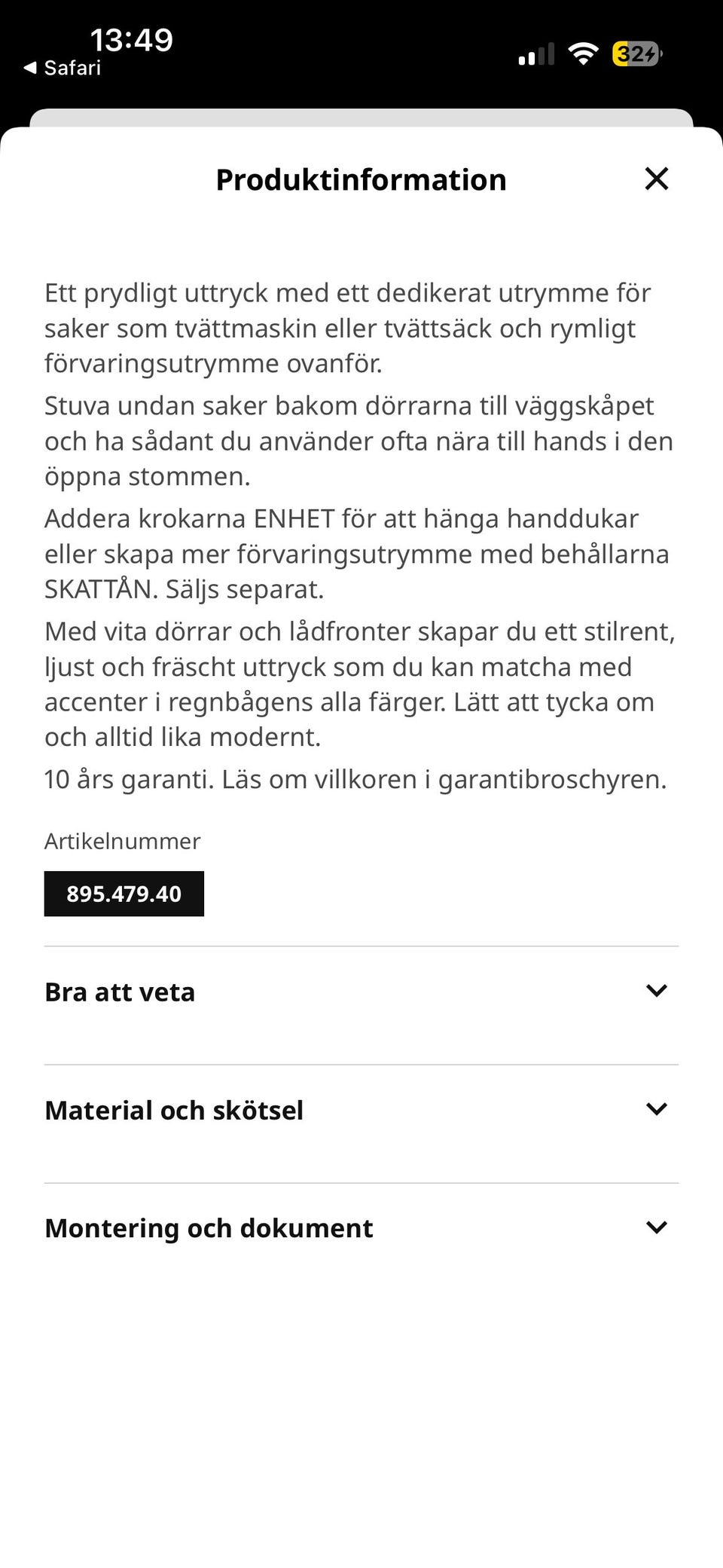
Task: Click the chevron next to Bra att veta
Action: pos(657,989)
